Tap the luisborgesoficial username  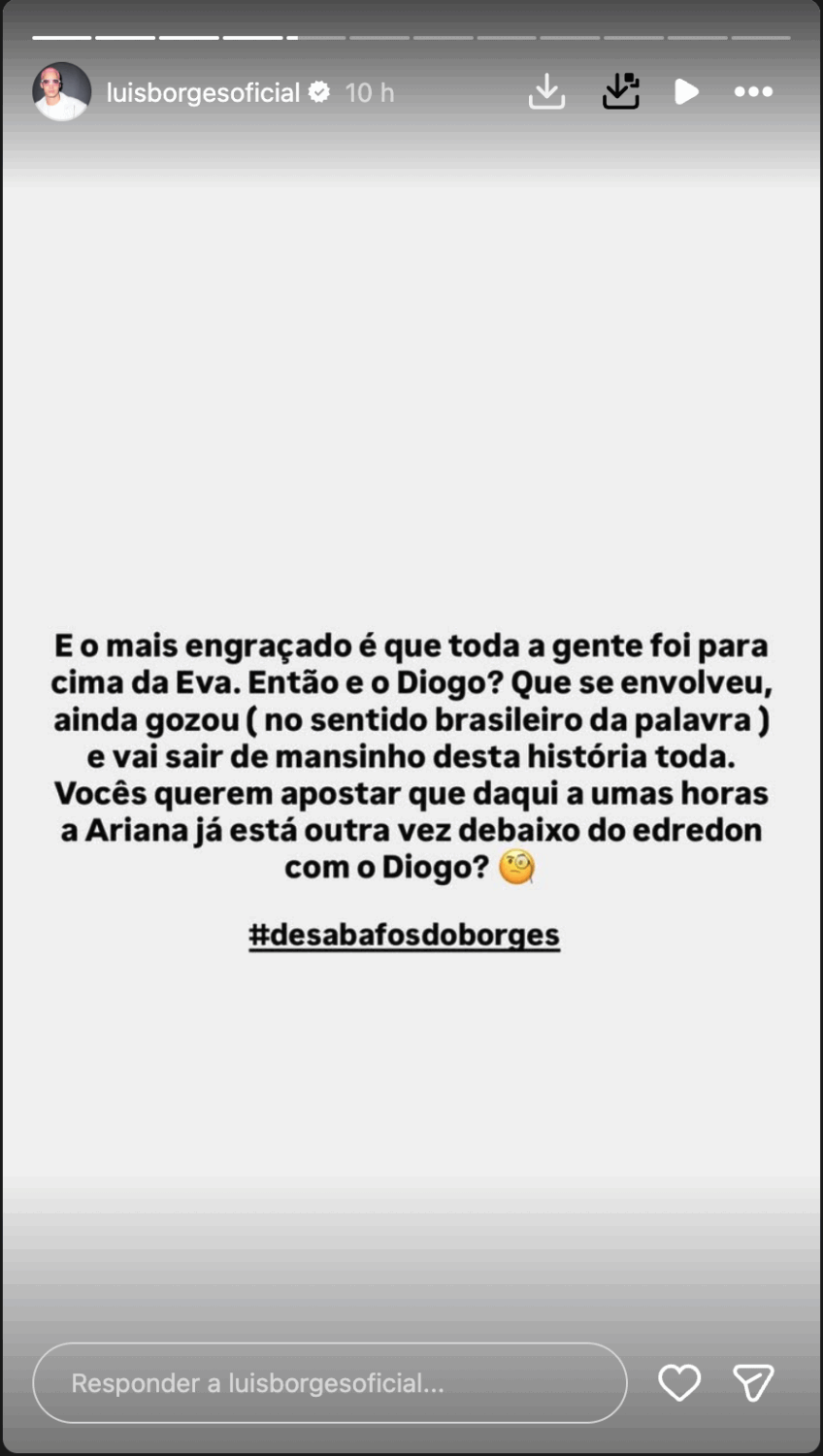[203, 93]
